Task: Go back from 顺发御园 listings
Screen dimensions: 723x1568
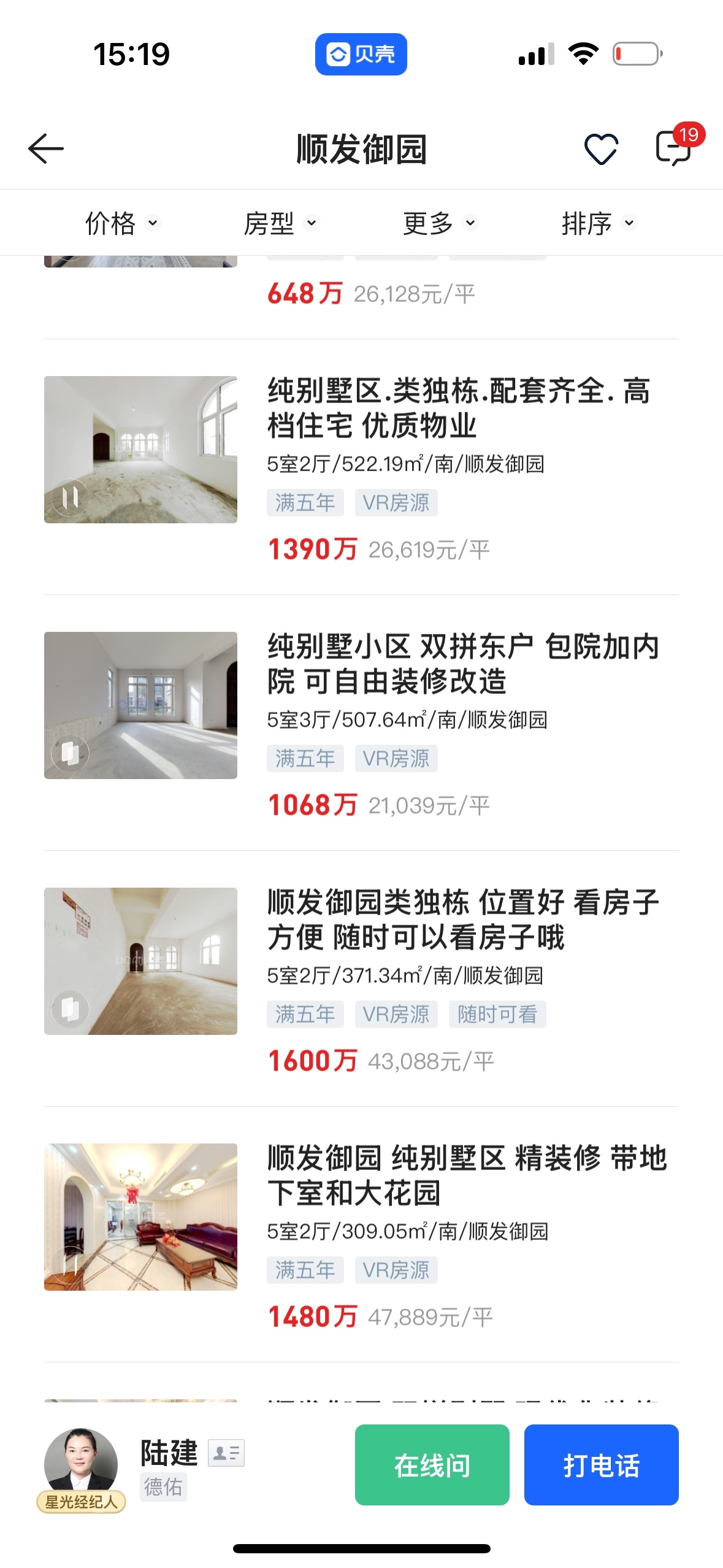Action: pyautogui.click(x=46, y=148)
